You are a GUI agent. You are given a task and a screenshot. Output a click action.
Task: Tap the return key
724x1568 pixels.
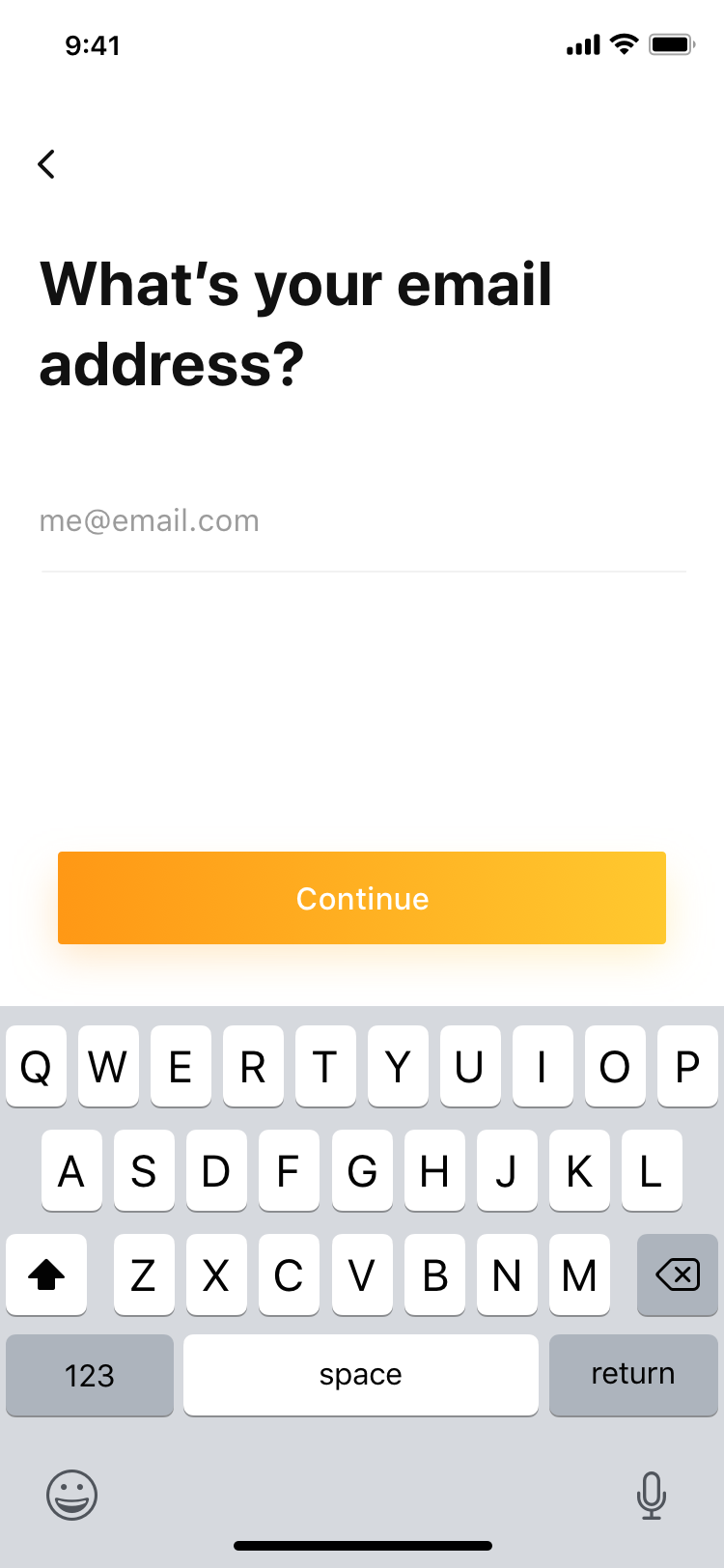click(x=633, y=1374)
